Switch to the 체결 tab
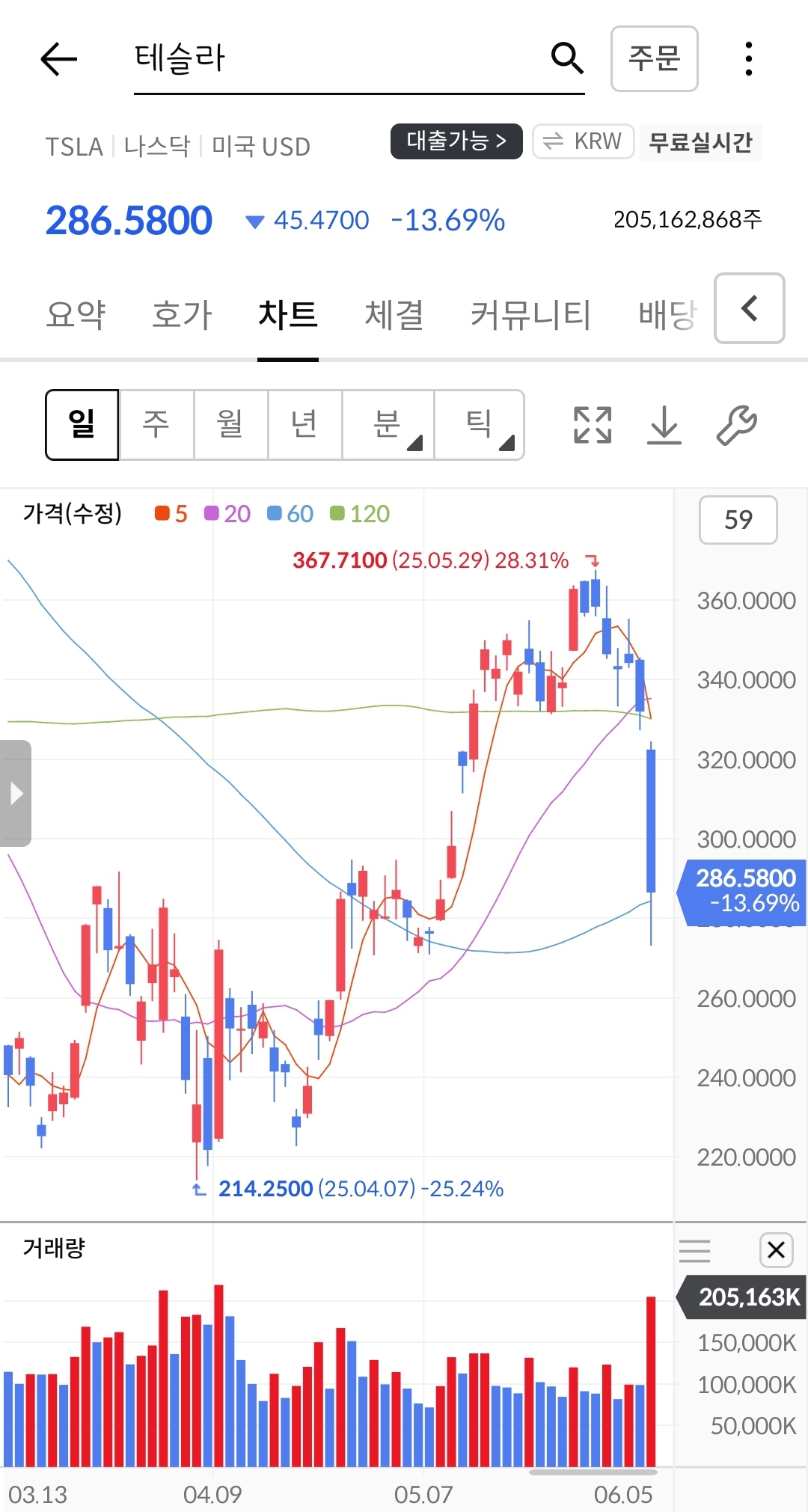The image size is (808, 1512). pos(394,314)
